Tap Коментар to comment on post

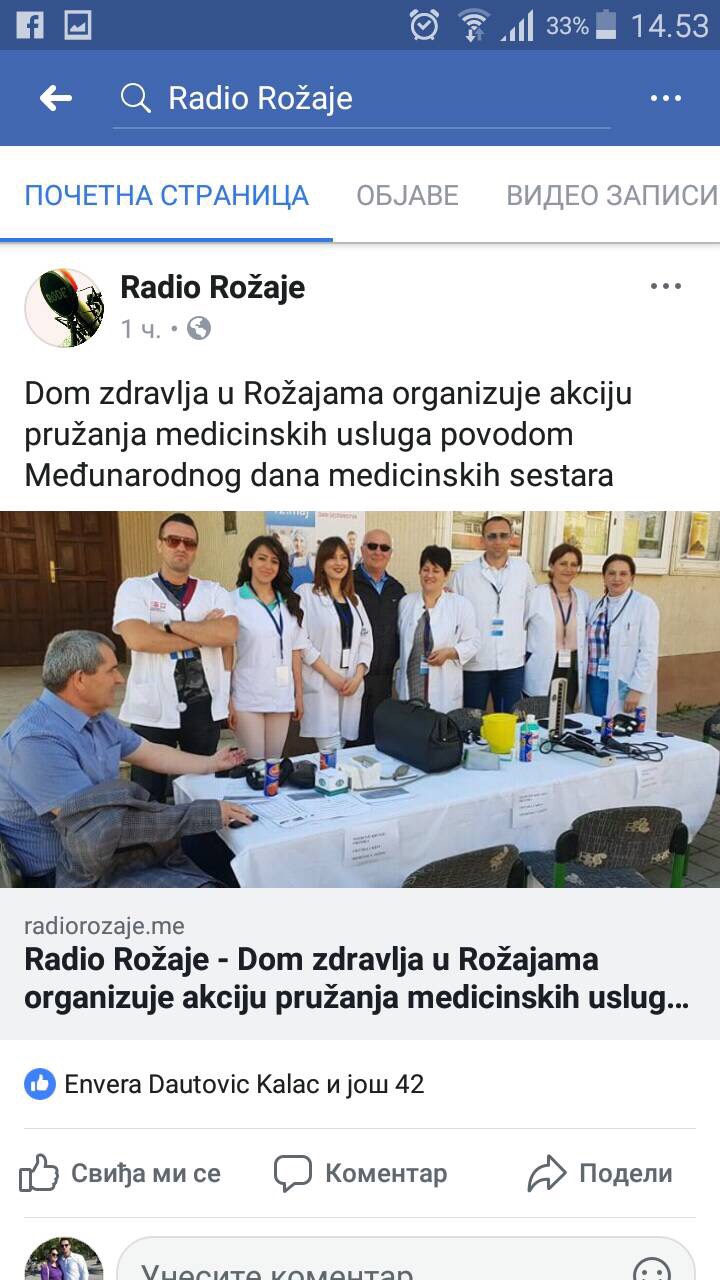[x=360, y=1173]
